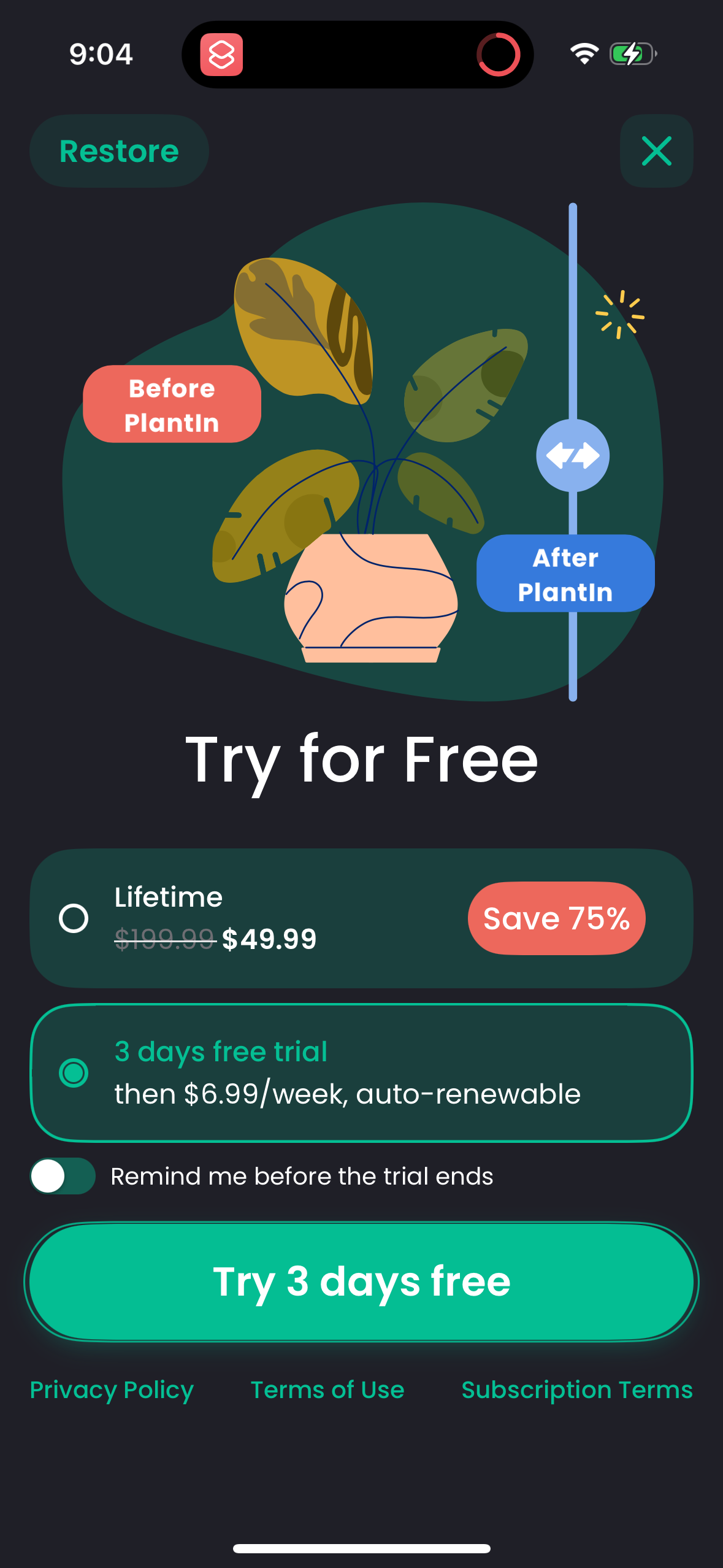Select the '3 days free trial' radio button
The image size is (723, 1568).
[74, 1072]
